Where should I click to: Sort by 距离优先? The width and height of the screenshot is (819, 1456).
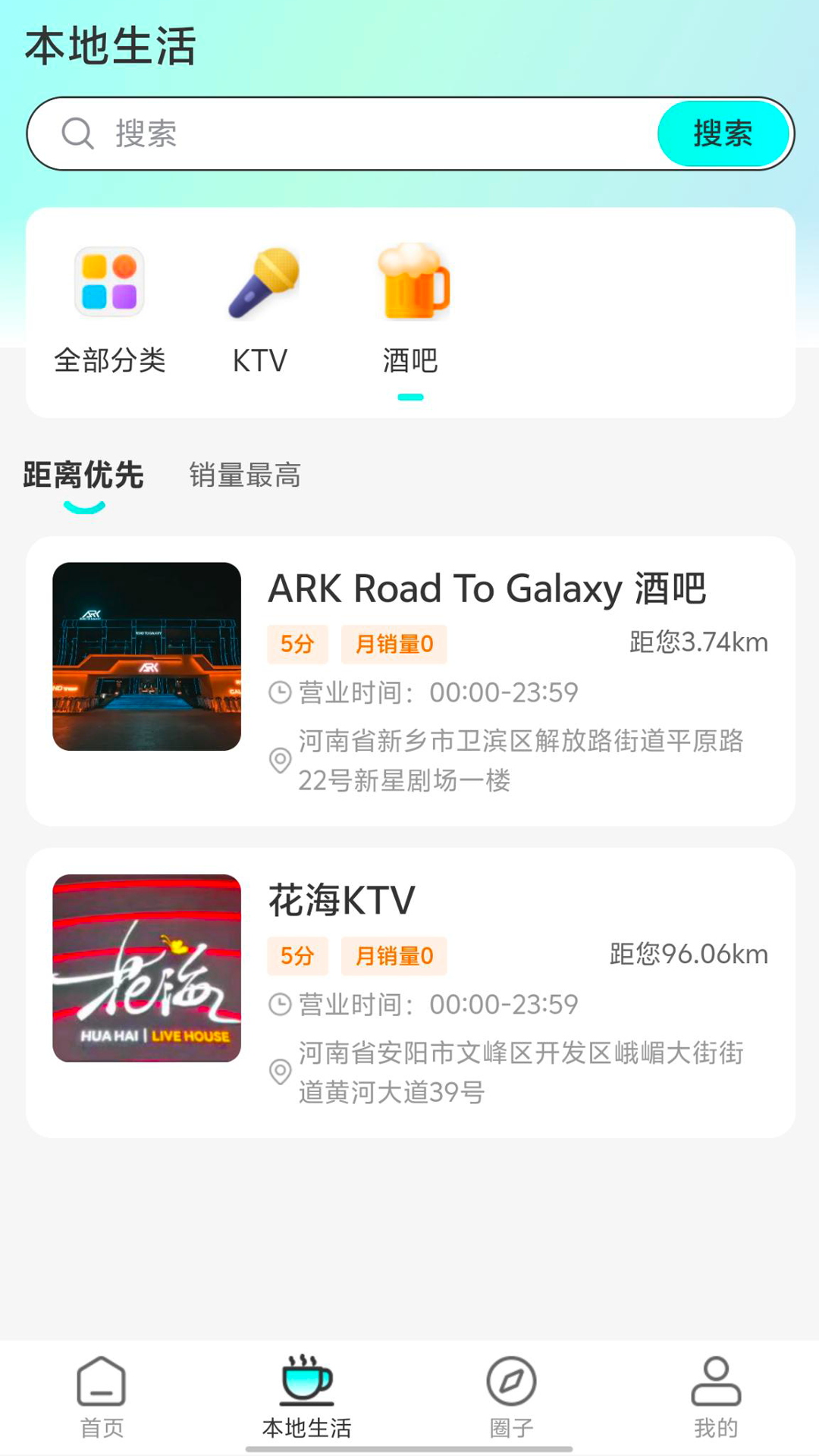[83, 475]
